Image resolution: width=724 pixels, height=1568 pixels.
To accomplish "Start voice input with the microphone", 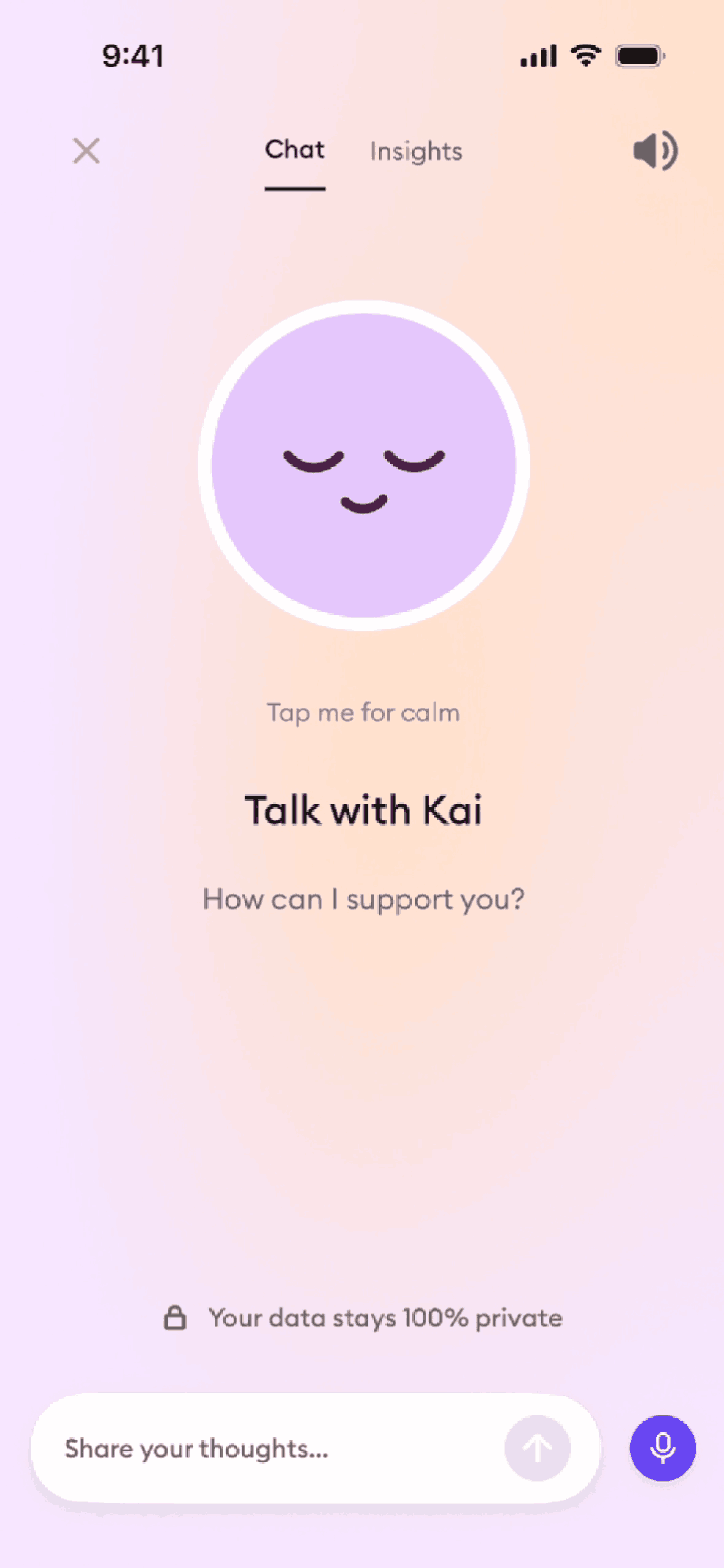I will [663, 1448].
